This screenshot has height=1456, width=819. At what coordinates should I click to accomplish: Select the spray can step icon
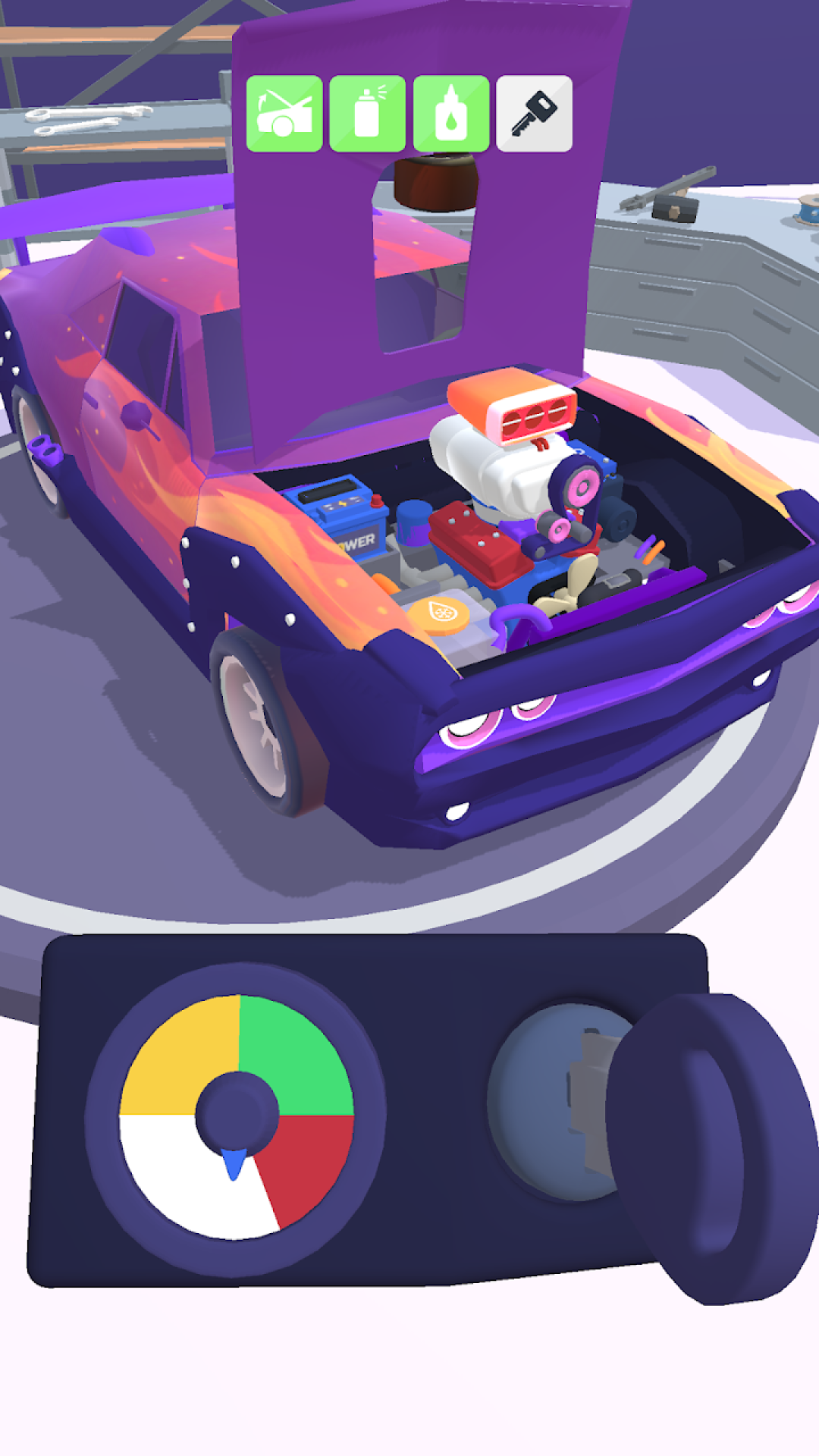pos(368,114)
